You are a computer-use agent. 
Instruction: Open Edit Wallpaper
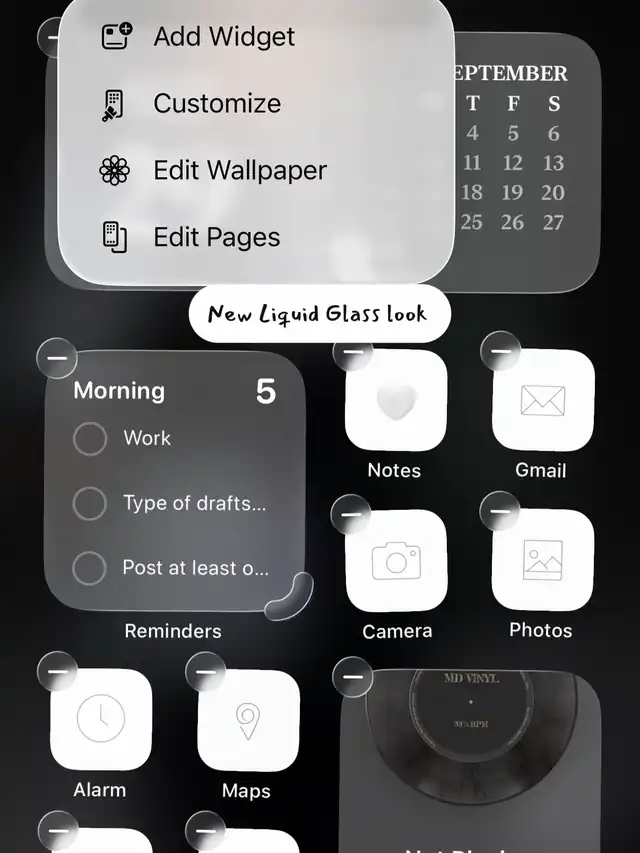239,171
